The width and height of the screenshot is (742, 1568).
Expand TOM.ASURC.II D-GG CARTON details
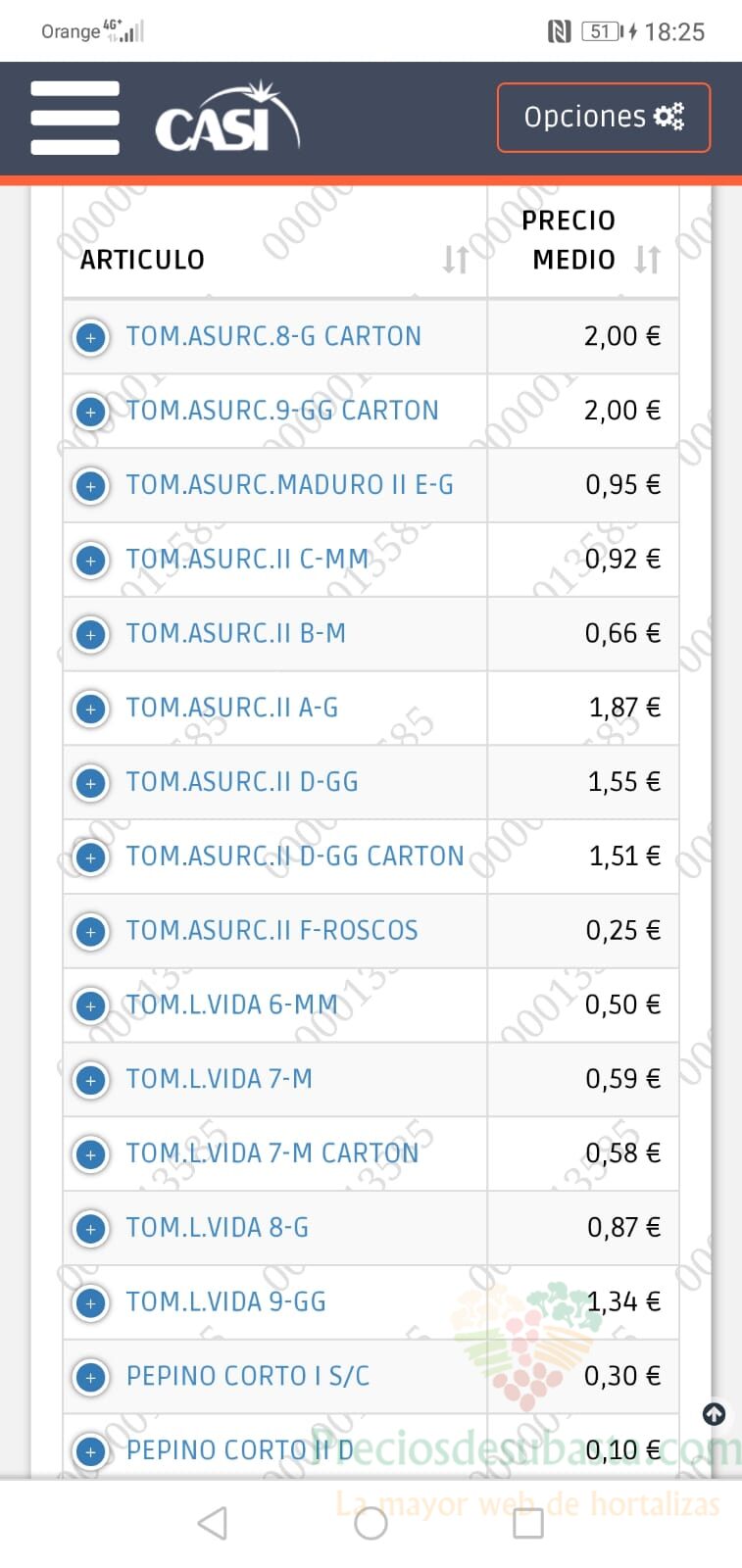tap(91, 857)
